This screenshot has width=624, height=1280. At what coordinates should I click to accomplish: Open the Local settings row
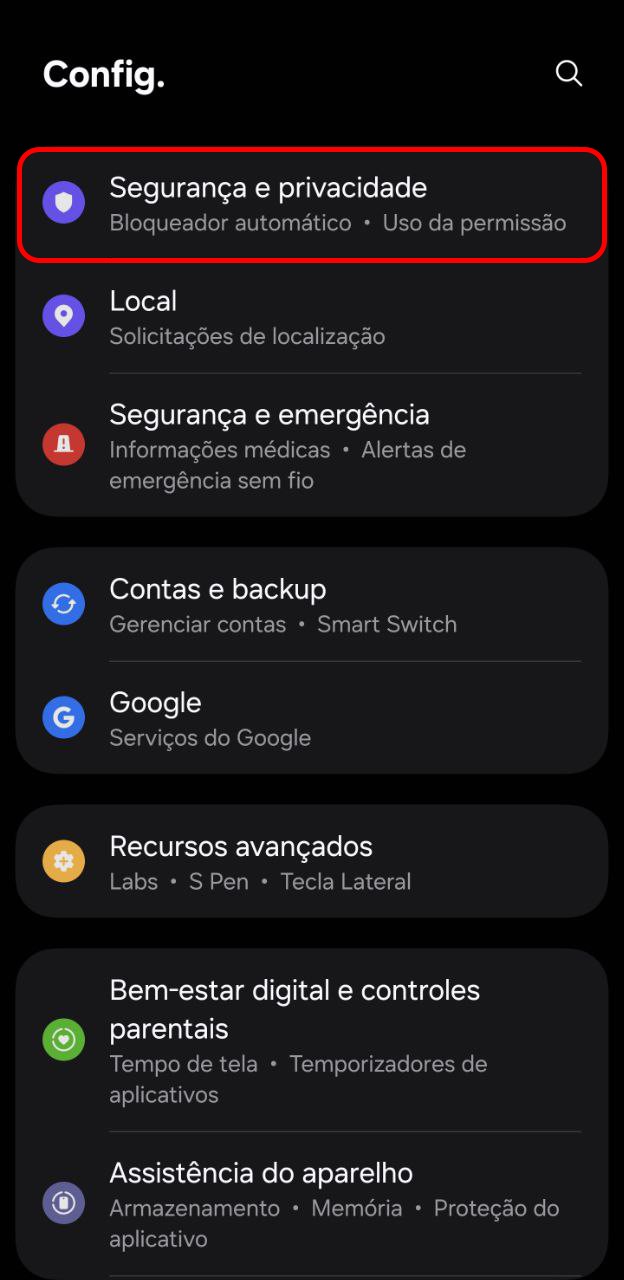point(312,317)
